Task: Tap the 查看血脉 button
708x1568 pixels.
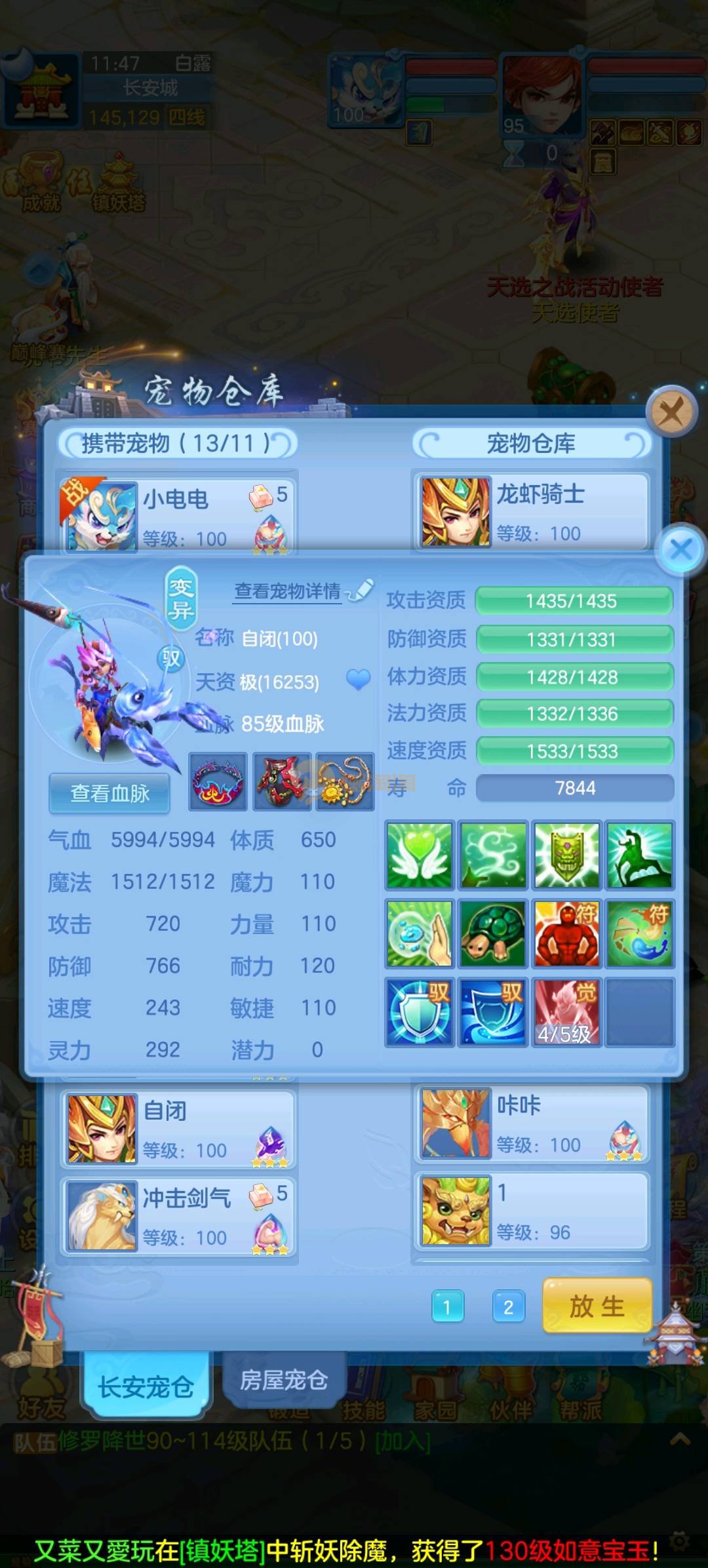Action: coord(109,793)
